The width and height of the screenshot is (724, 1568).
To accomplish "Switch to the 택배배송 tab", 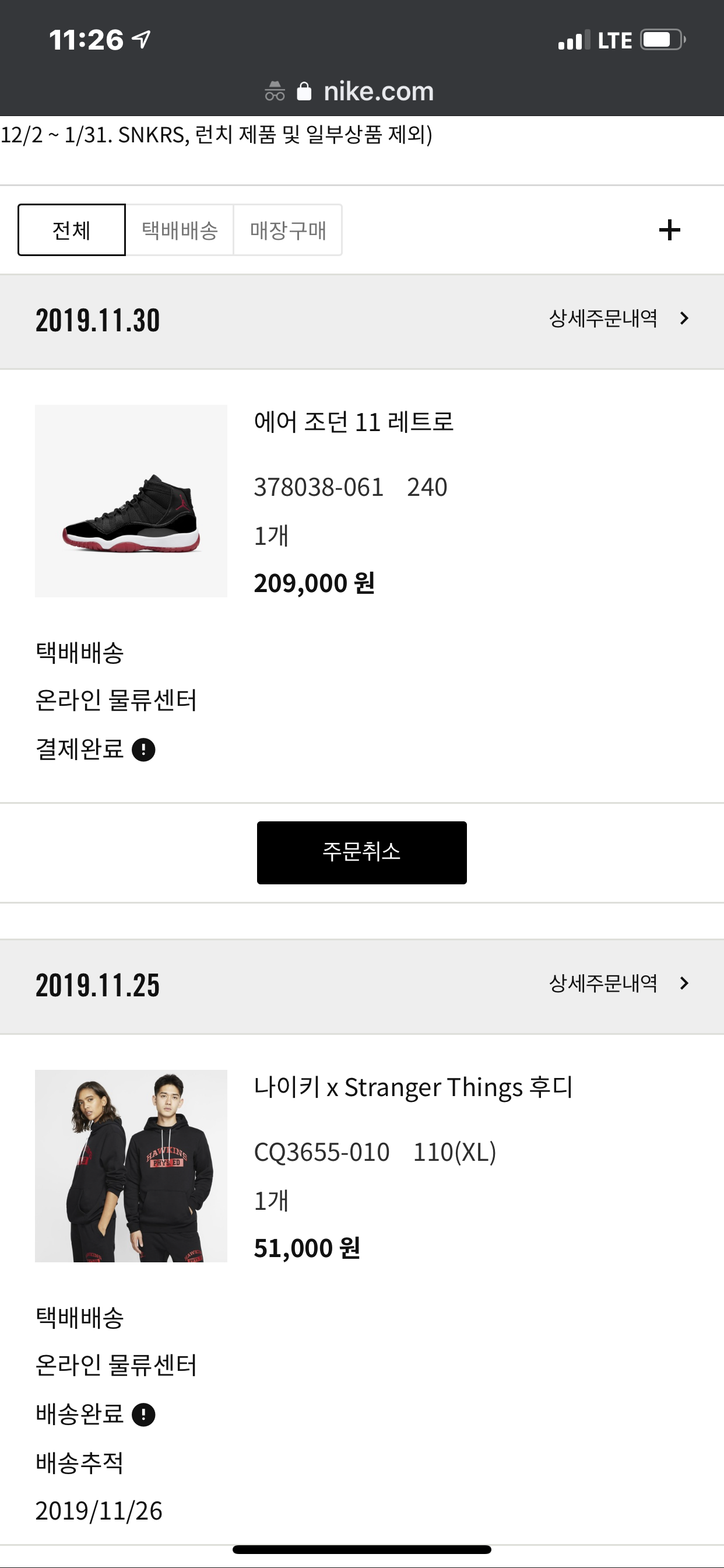I will [180, 230].
